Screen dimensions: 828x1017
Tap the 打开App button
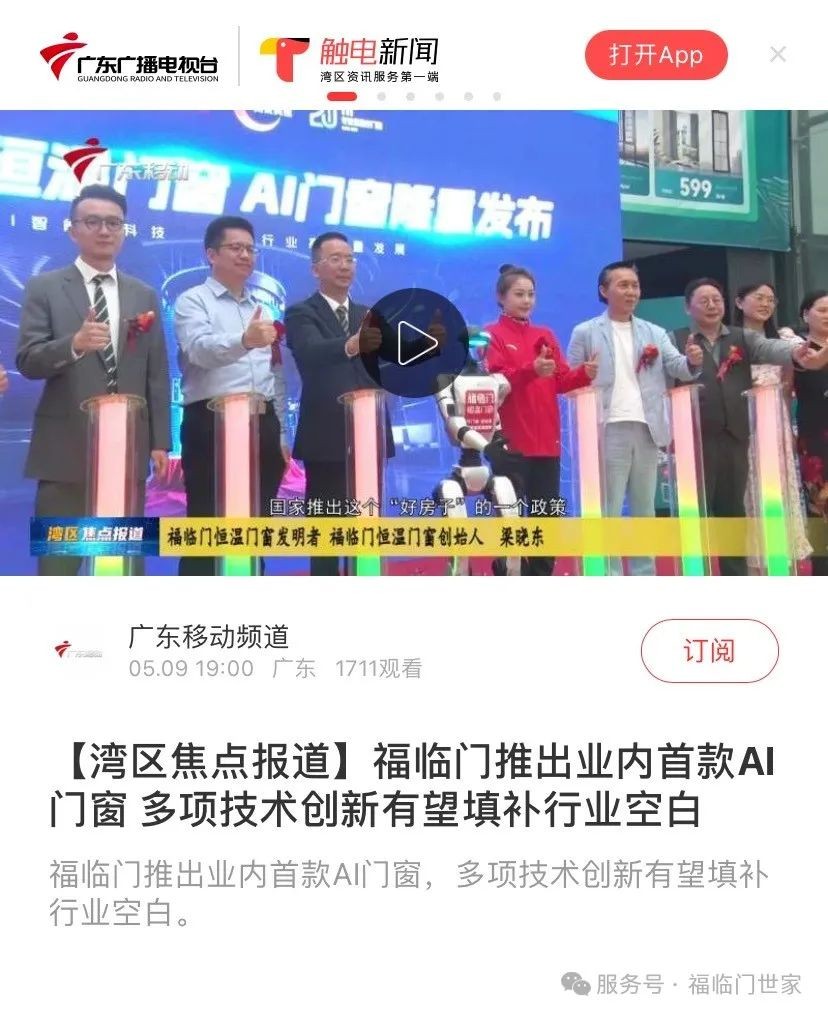click(656, 55)
